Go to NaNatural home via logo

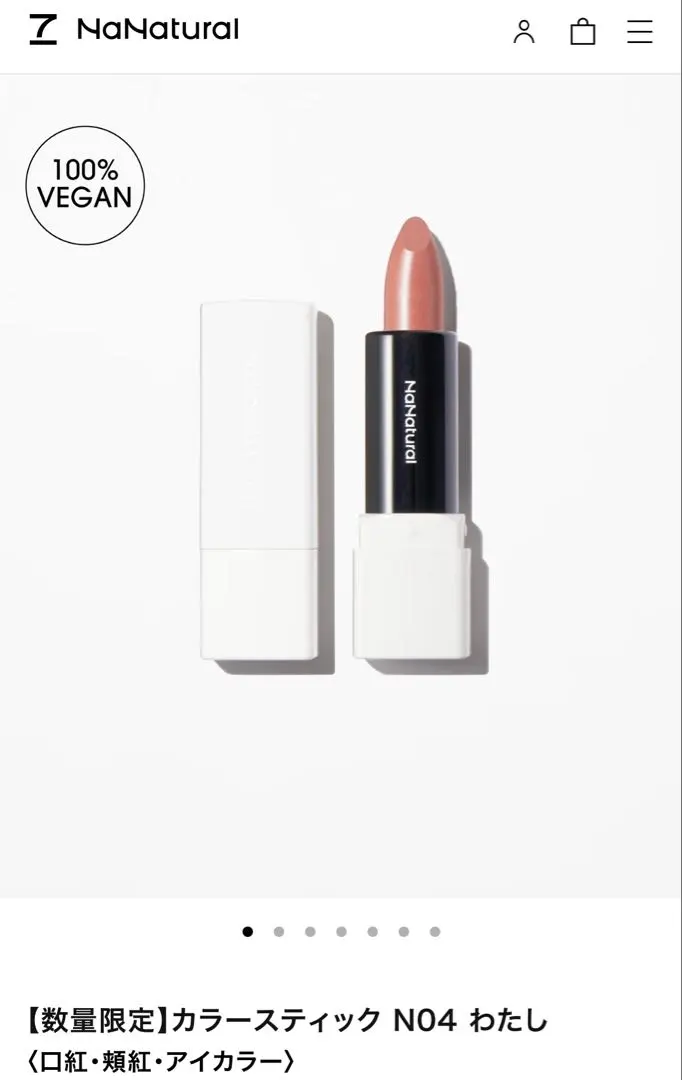(x=134, y=30)
